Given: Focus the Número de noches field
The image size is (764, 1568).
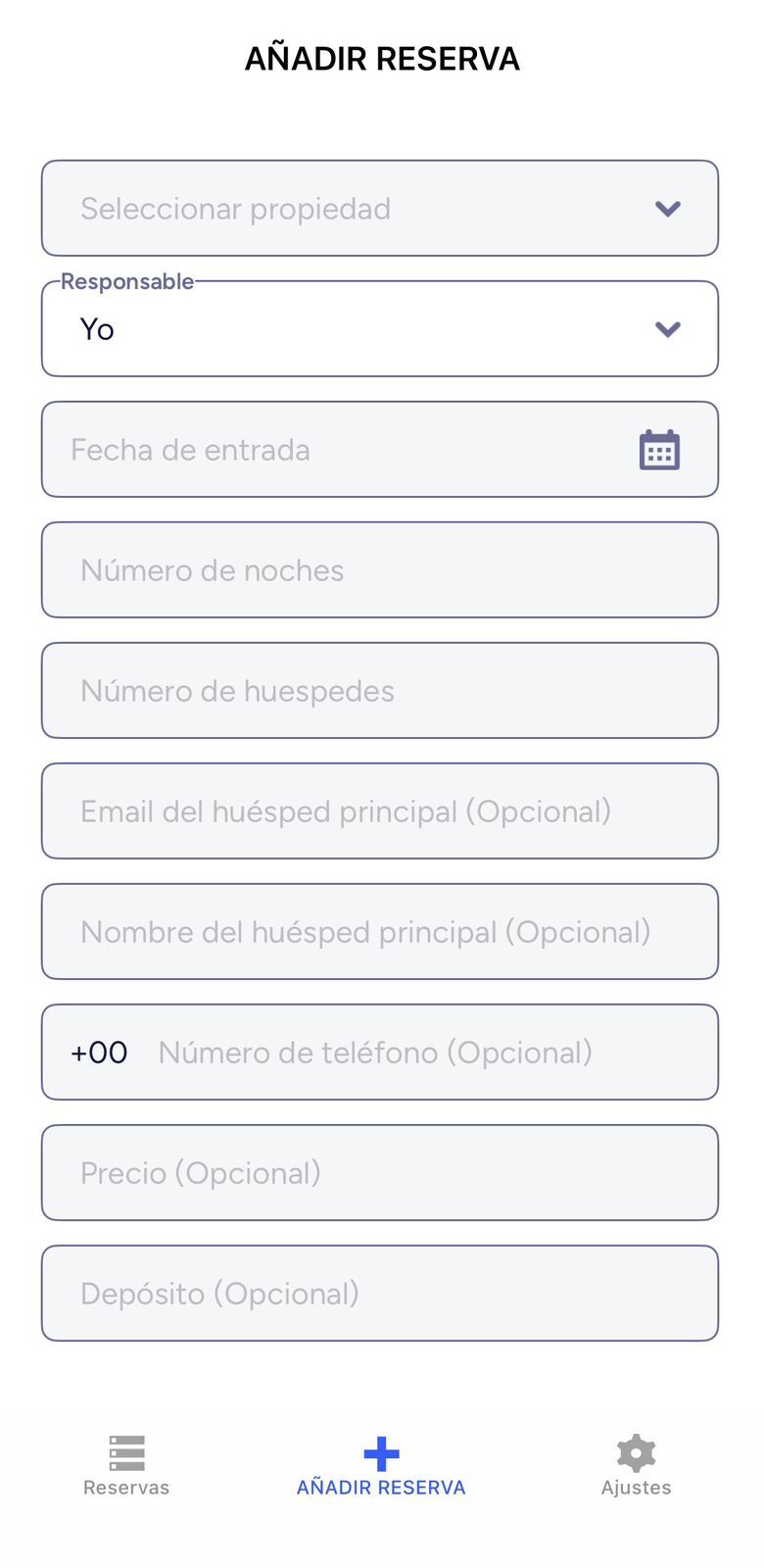Looking at the screenshot, I should (x=380, y=570).
